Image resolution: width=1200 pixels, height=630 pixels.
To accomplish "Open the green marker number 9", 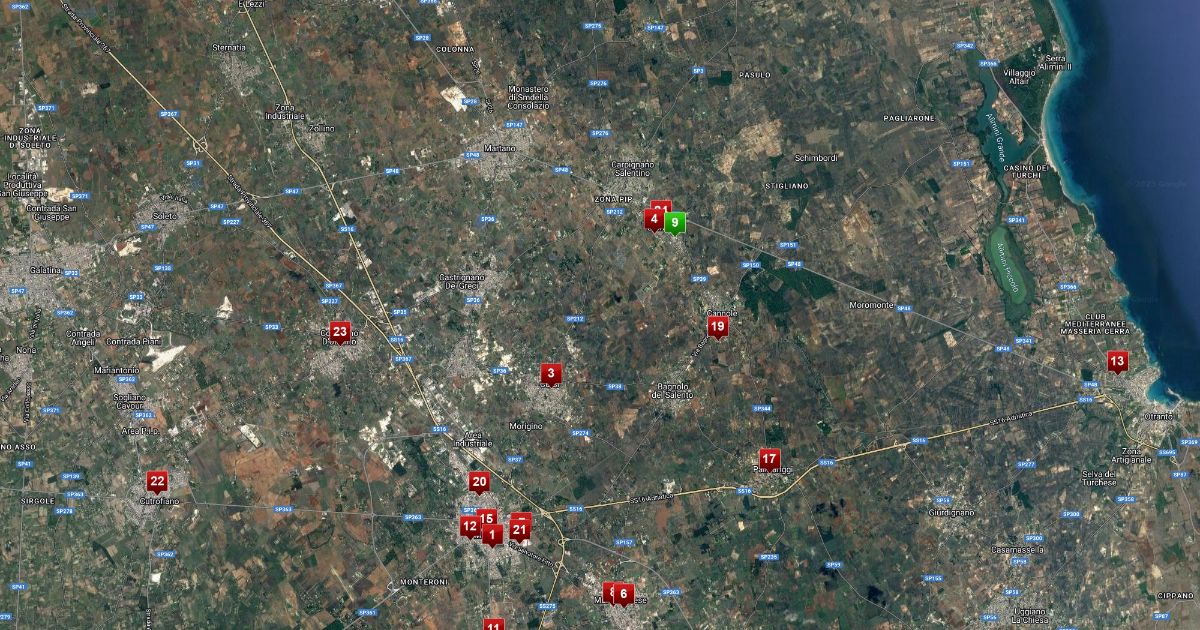I will 676,222.
